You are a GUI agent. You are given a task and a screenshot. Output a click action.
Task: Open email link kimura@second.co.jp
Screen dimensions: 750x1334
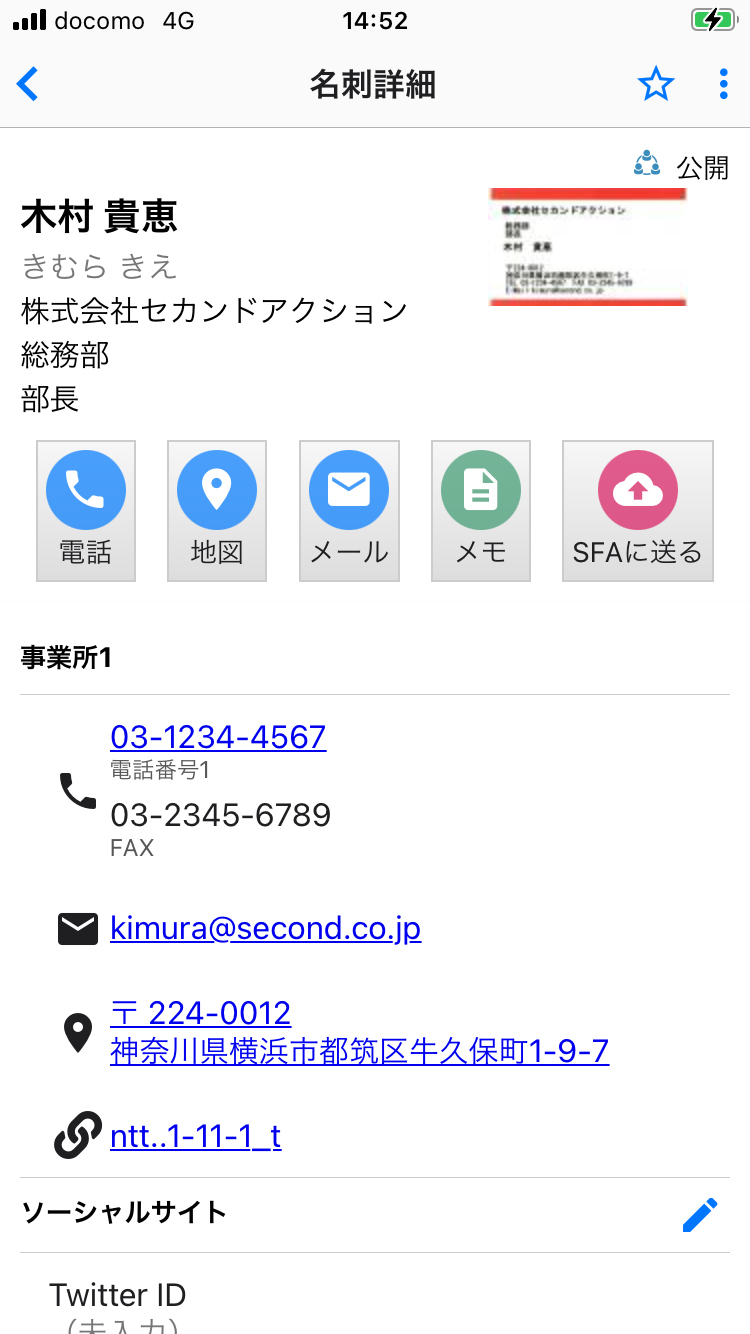(265, 928)
